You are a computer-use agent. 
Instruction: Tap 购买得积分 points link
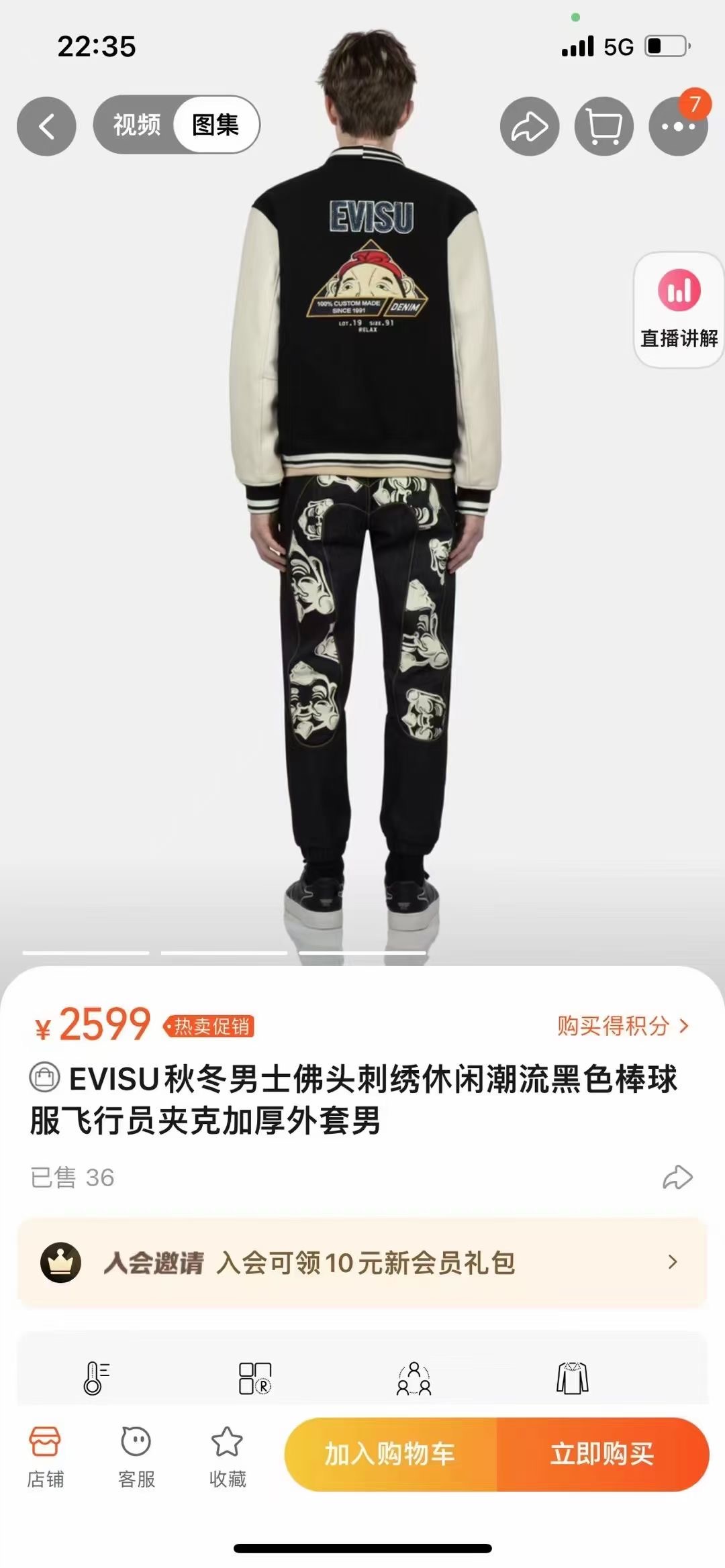(x=622, y=1025)
